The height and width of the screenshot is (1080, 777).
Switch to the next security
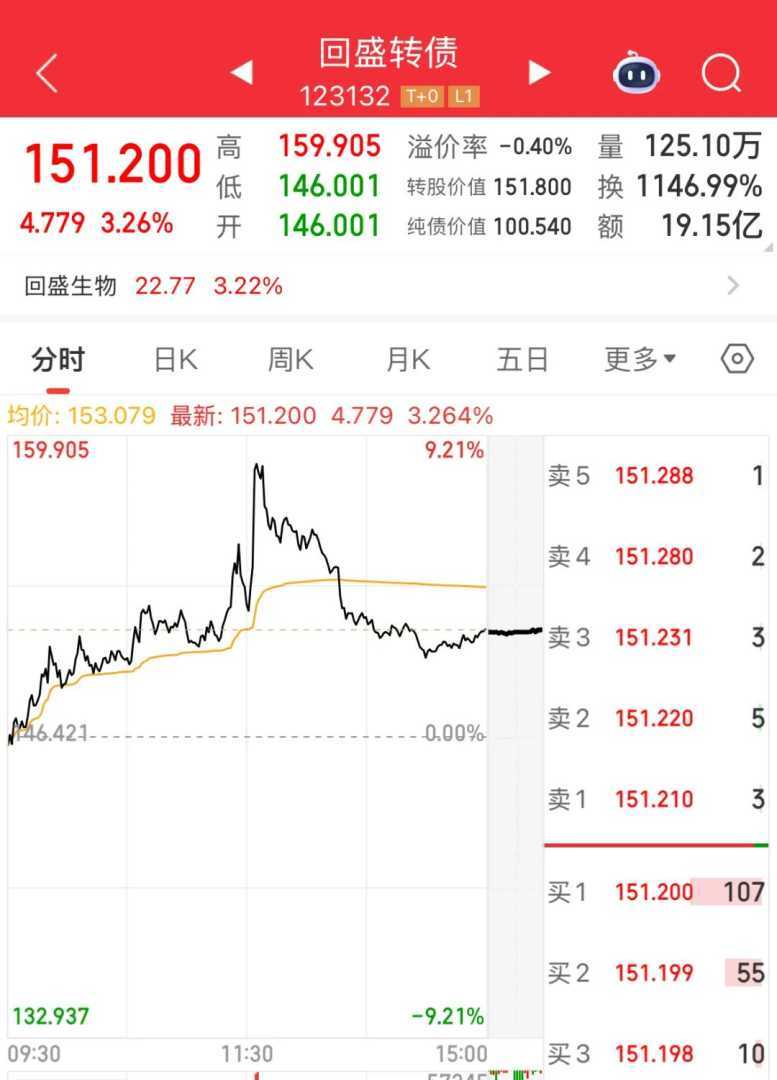click(x=539, y=72)
